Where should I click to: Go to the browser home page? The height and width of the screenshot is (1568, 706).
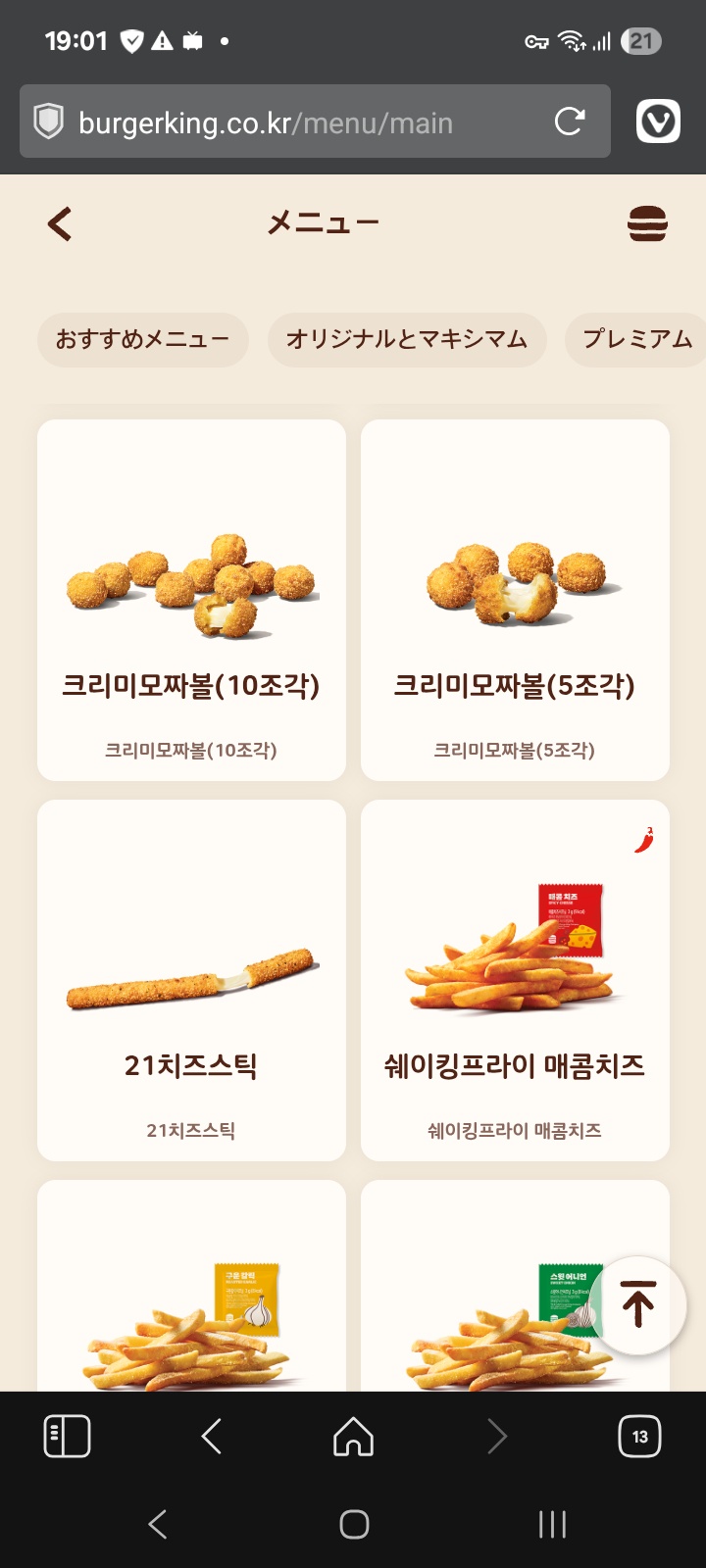coord(353,1437)
